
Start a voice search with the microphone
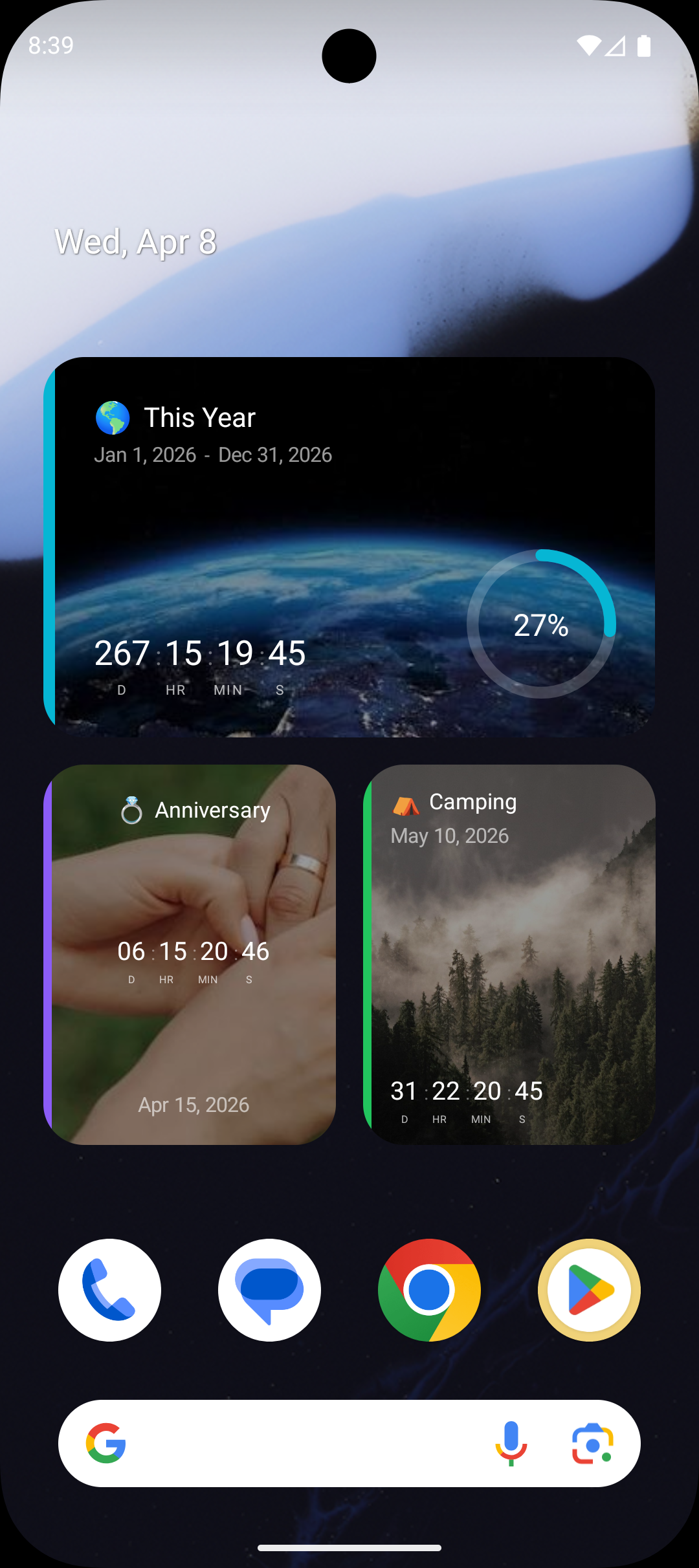(x=511, y=1443)
